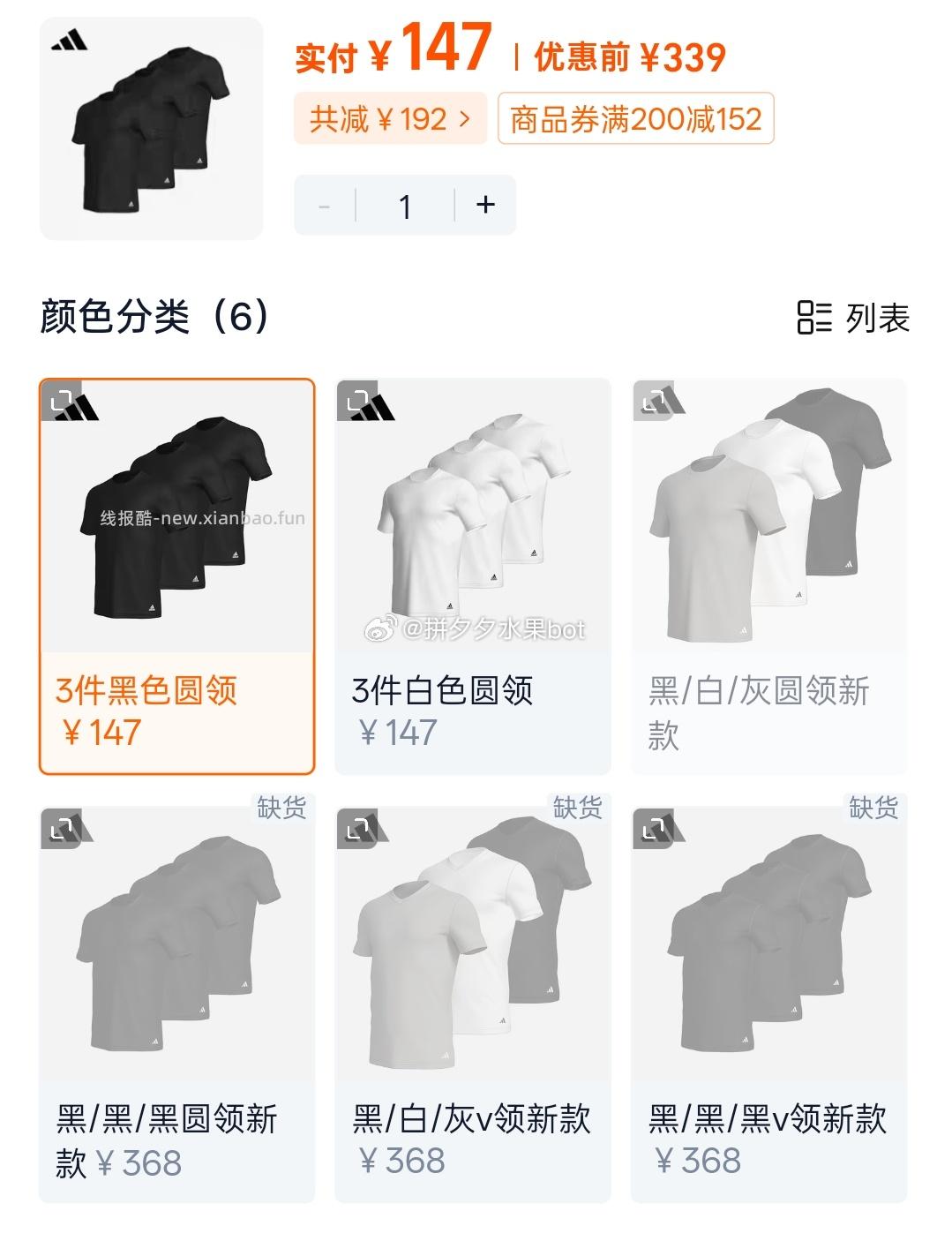Click the quantity field showing 1
952x1256 pixels.
click(x=404, y=204)
